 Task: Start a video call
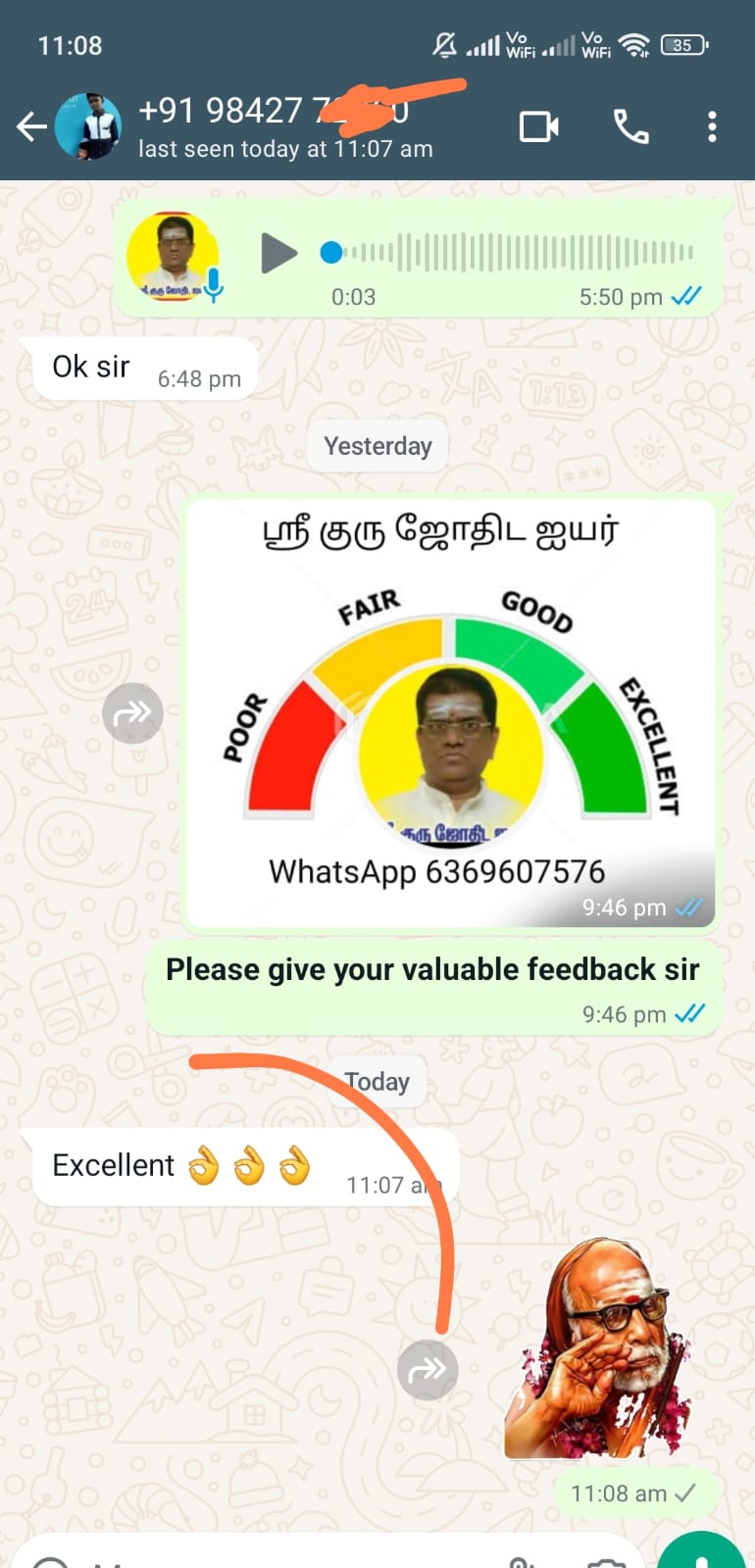pos(538,126)
